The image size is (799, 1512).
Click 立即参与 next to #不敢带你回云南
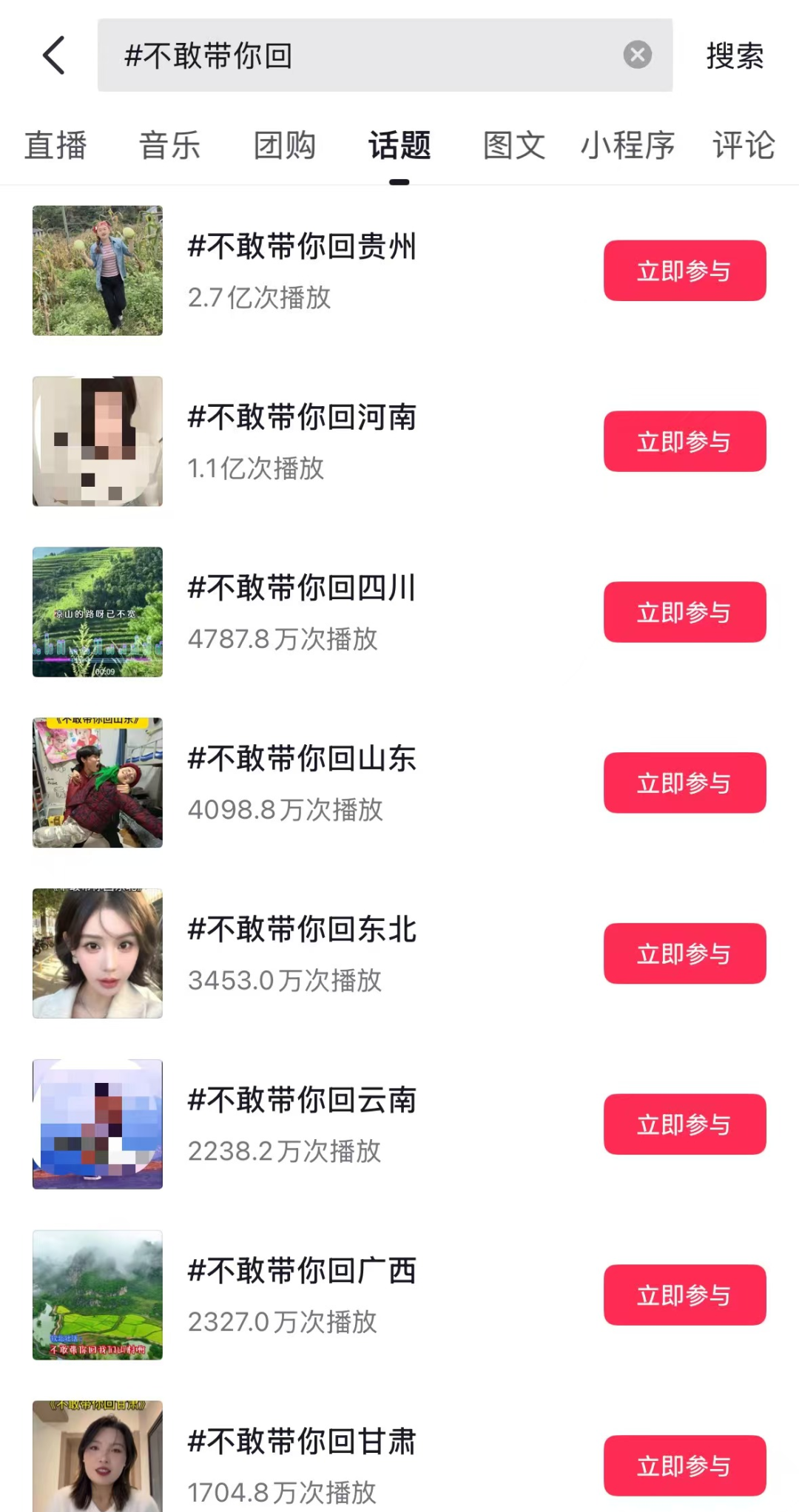[684, 1124]
